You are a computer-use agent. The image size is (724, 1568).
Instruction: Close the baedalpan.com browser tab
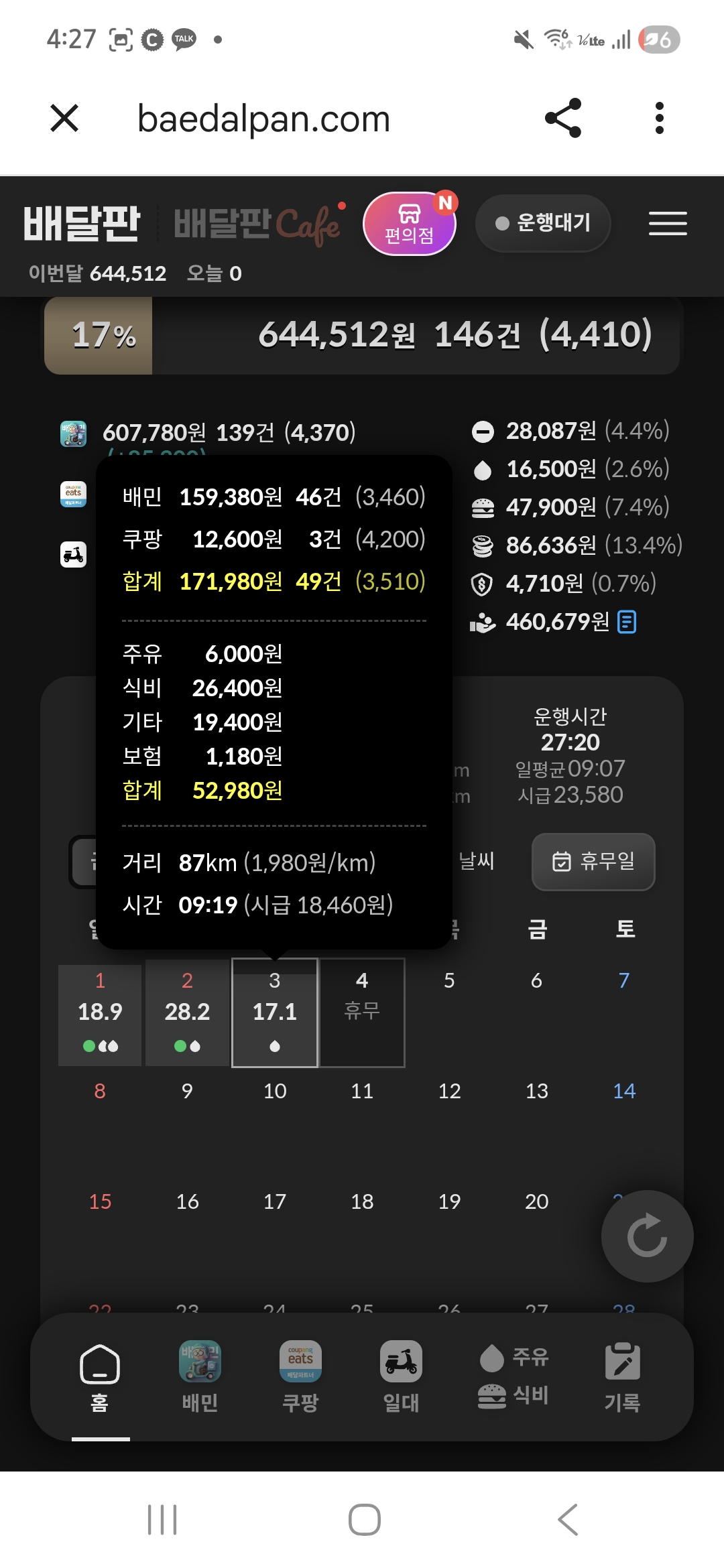click(64, 119)
